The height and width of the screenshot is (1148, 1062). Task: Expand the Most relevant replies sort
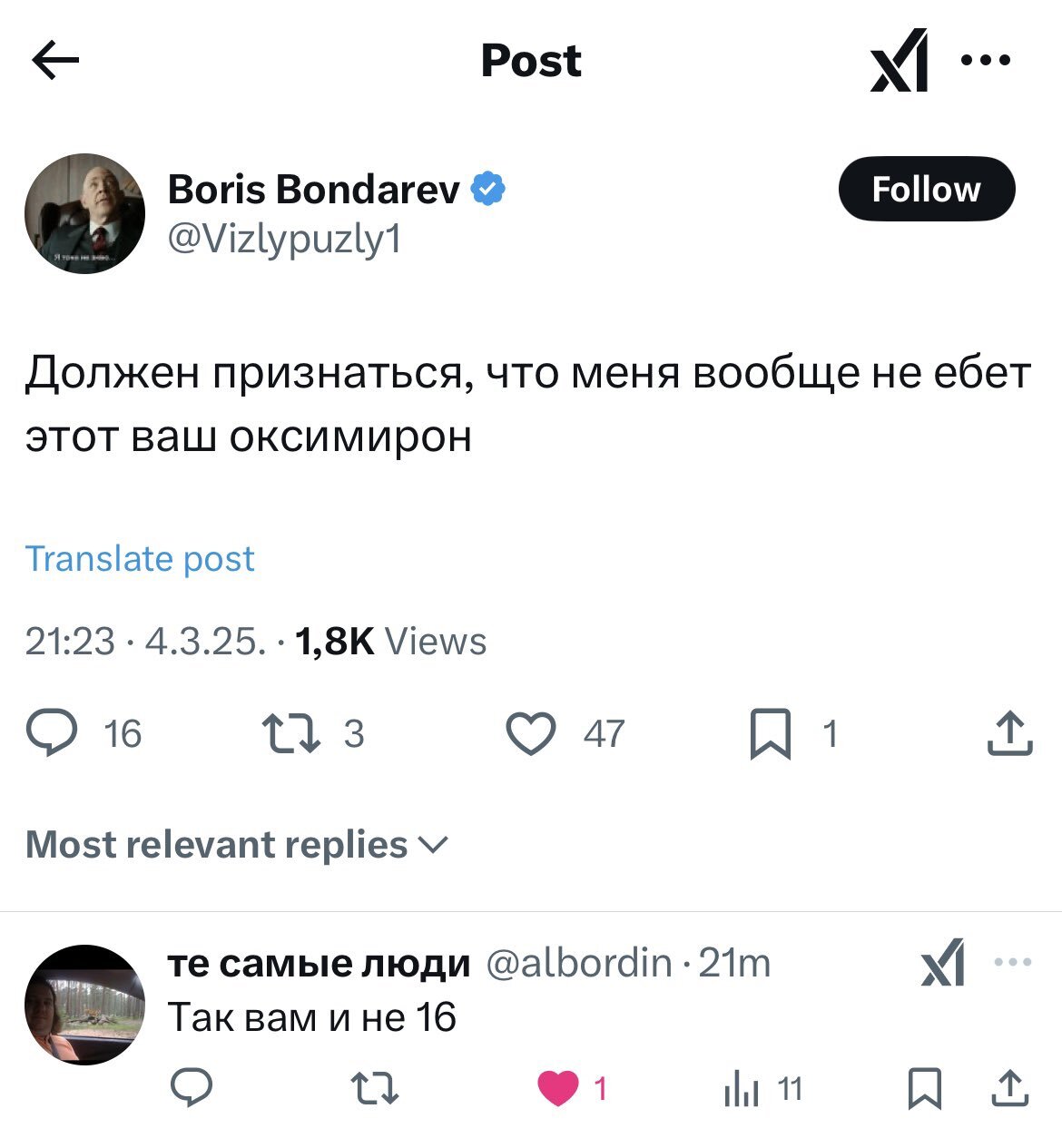click(237, 845)
